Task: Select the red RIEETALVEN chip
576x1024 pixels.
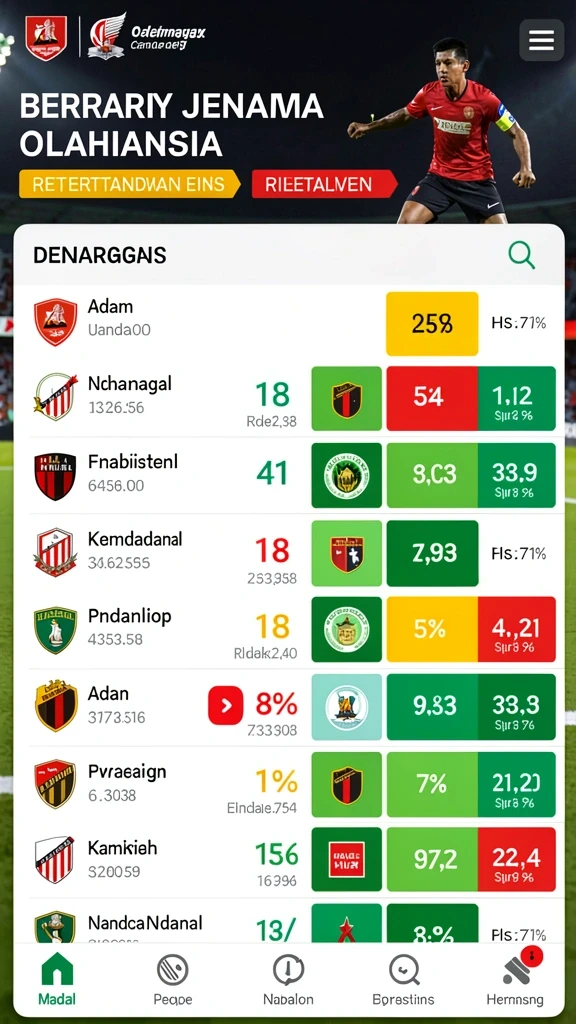Action: [x=324, y=184]
